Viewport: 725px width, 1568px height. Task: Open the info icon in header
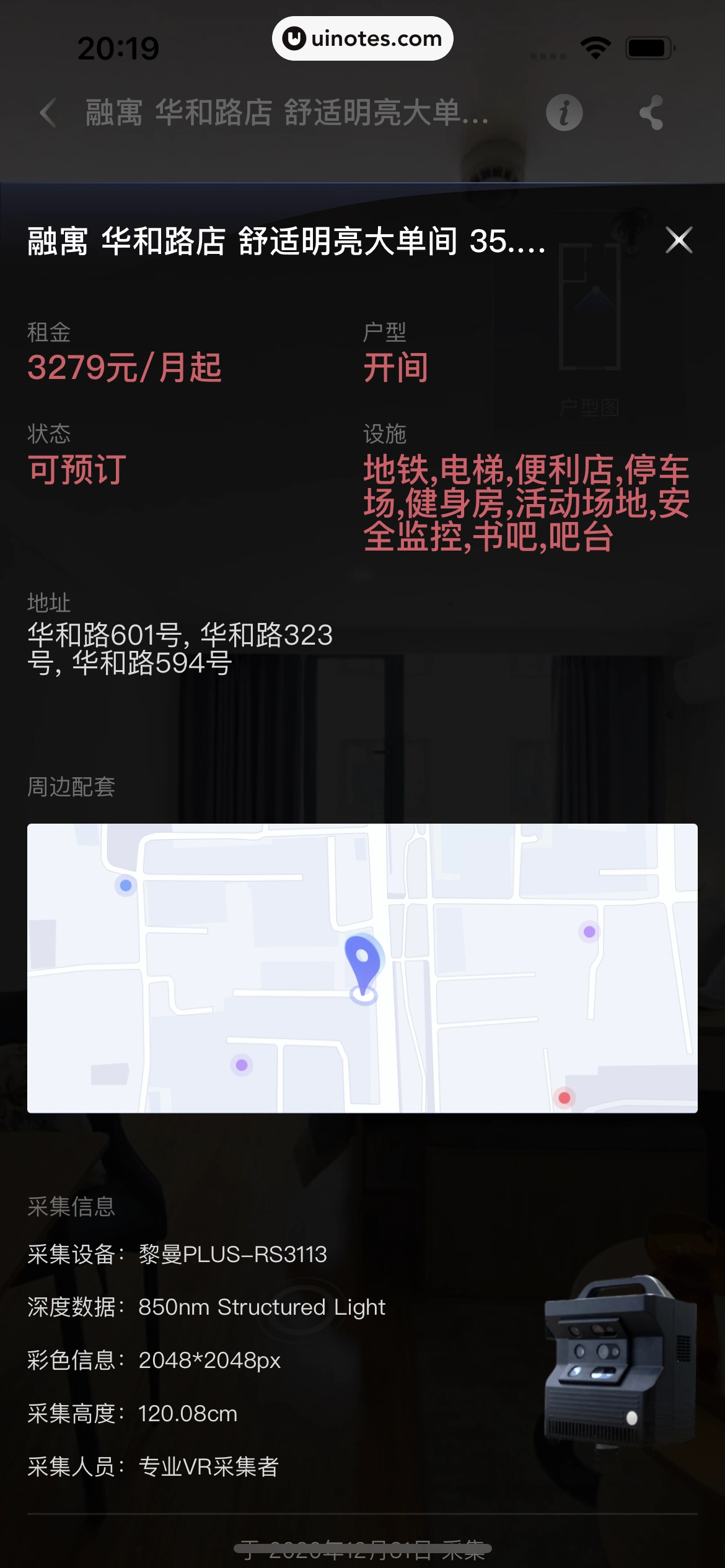pyautogui.click(x=564, y=113)
